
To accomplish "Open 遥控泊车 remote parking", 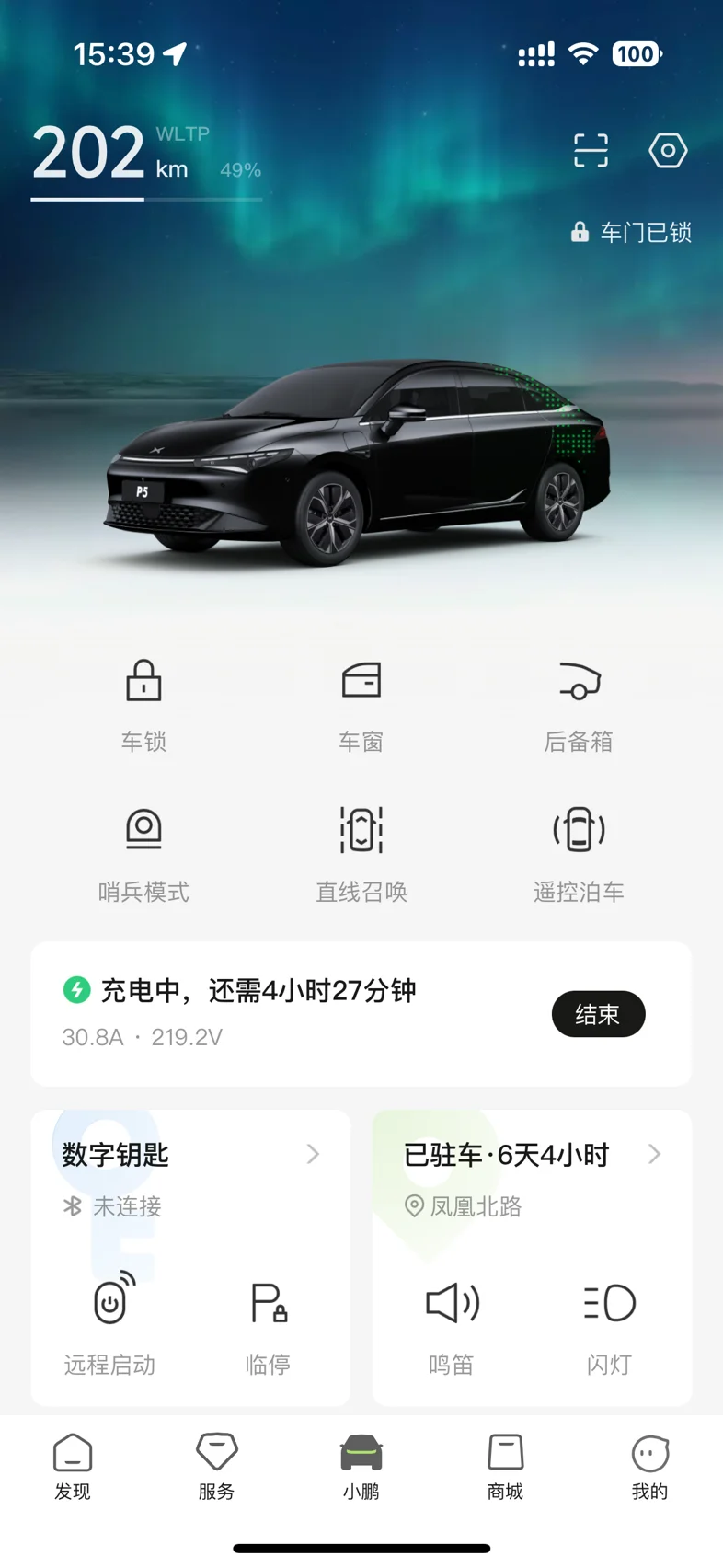I will [579, 854].
